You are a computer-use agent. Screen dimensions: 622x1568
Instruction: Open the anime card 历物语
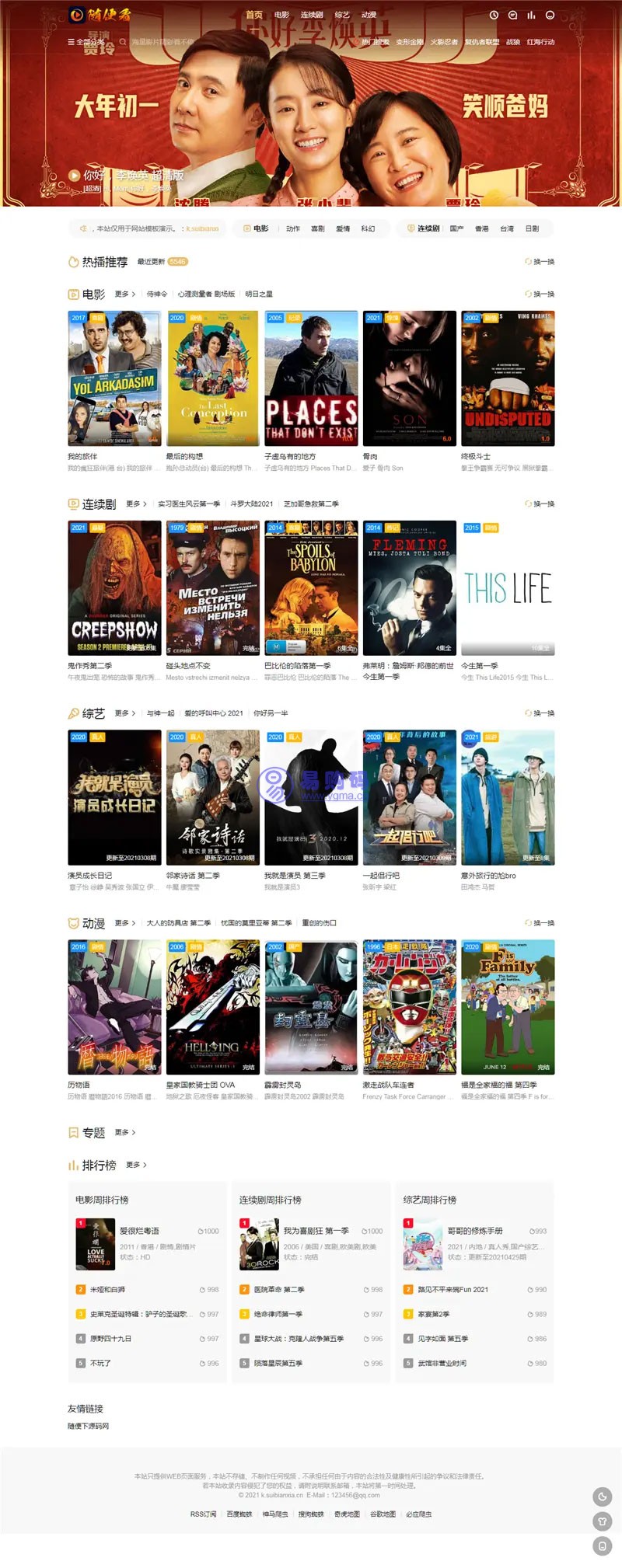[114, 1007]
